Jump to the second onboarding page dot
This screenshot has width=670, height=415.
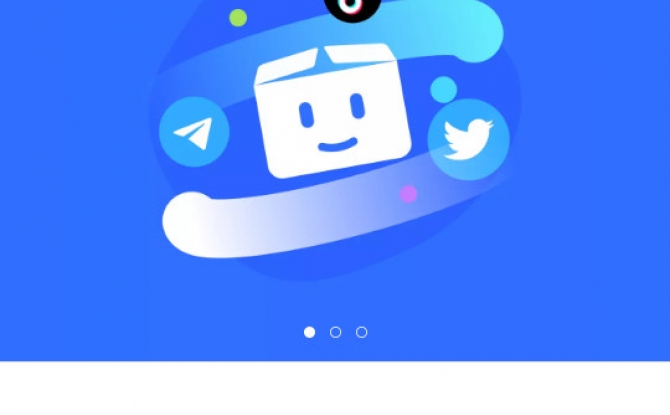click(336, 332)
